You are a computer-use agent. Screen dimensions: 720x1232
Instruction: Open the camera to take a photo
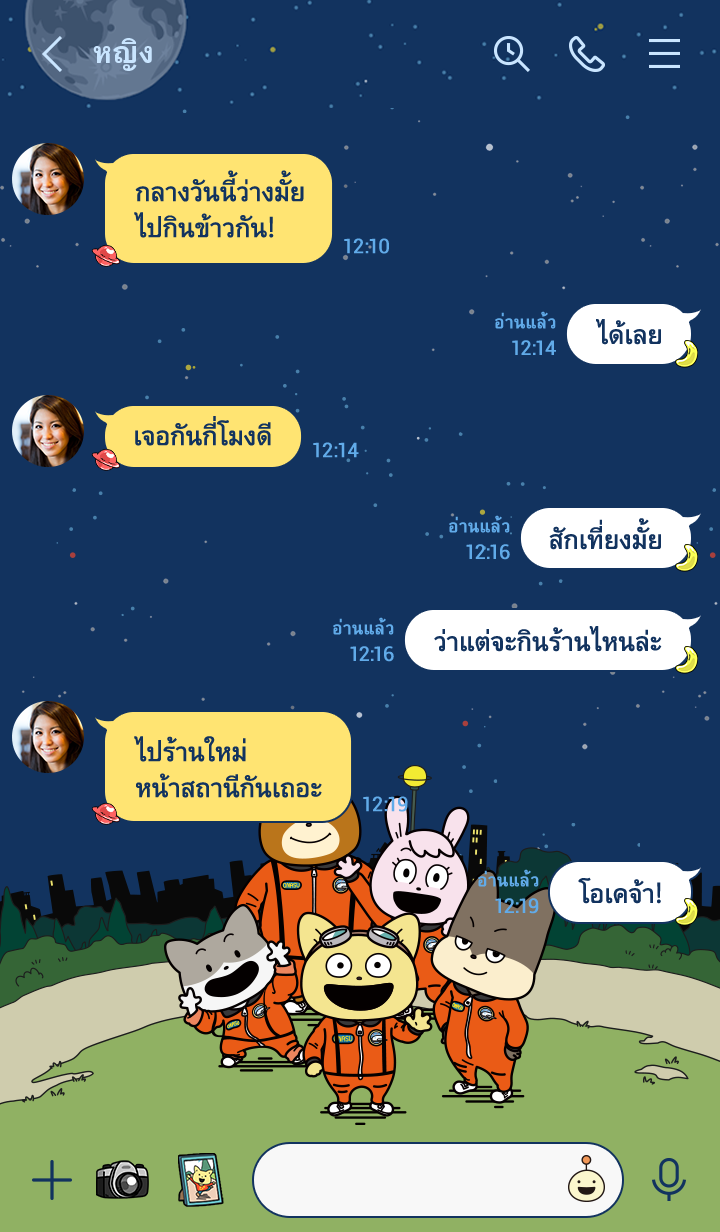[122, 1180]
